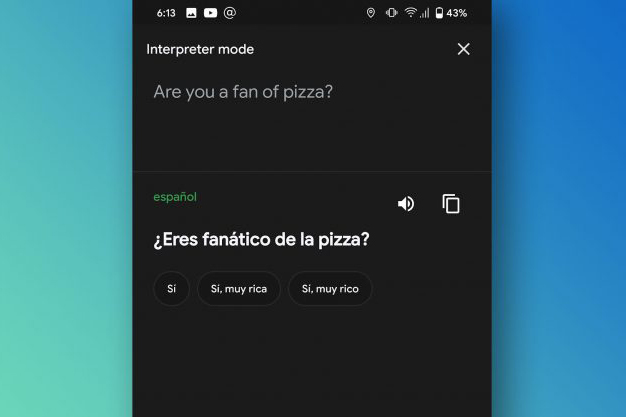
Task: Close Interpreter mode
Action: (x=463, y=49)
